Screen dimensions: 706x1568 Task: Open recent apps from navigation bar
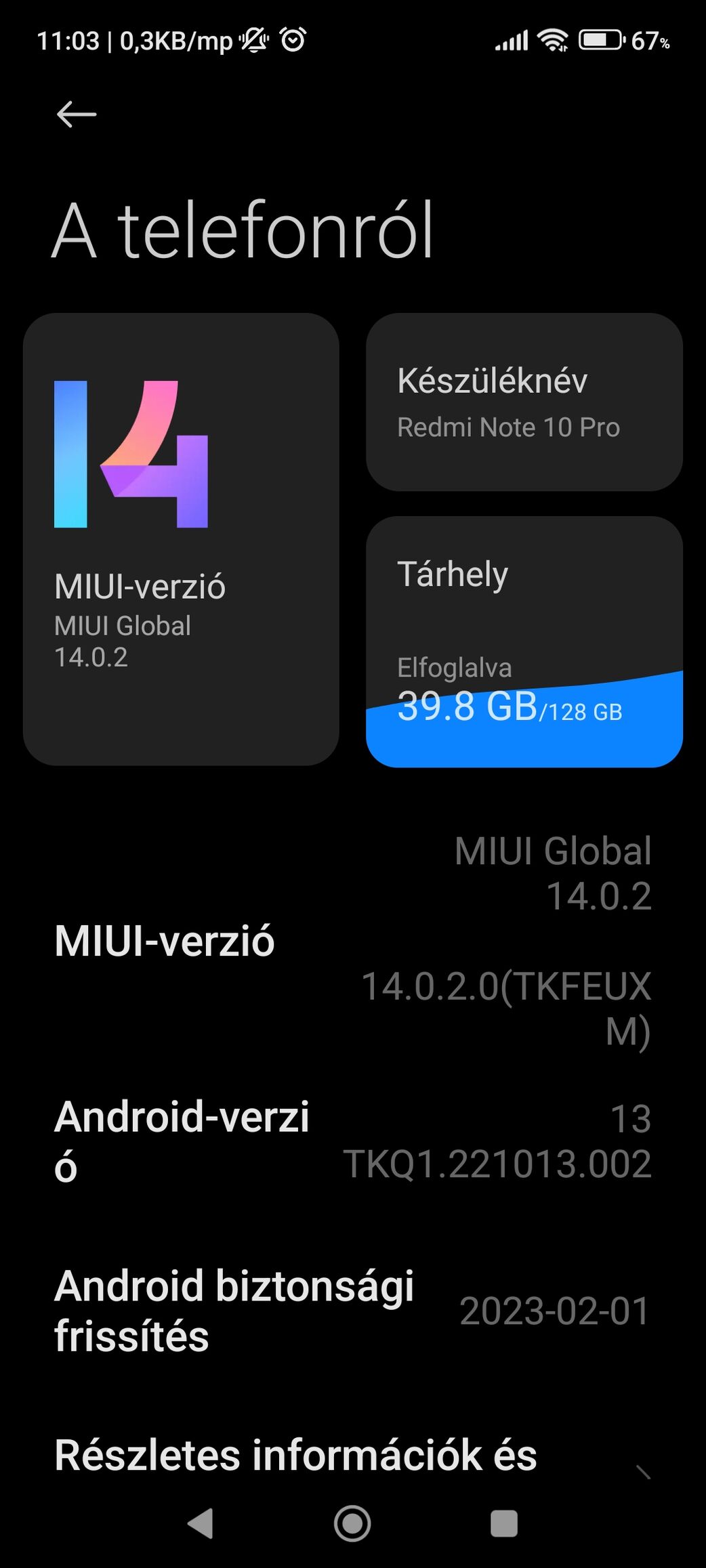(x=503, y=1524)
